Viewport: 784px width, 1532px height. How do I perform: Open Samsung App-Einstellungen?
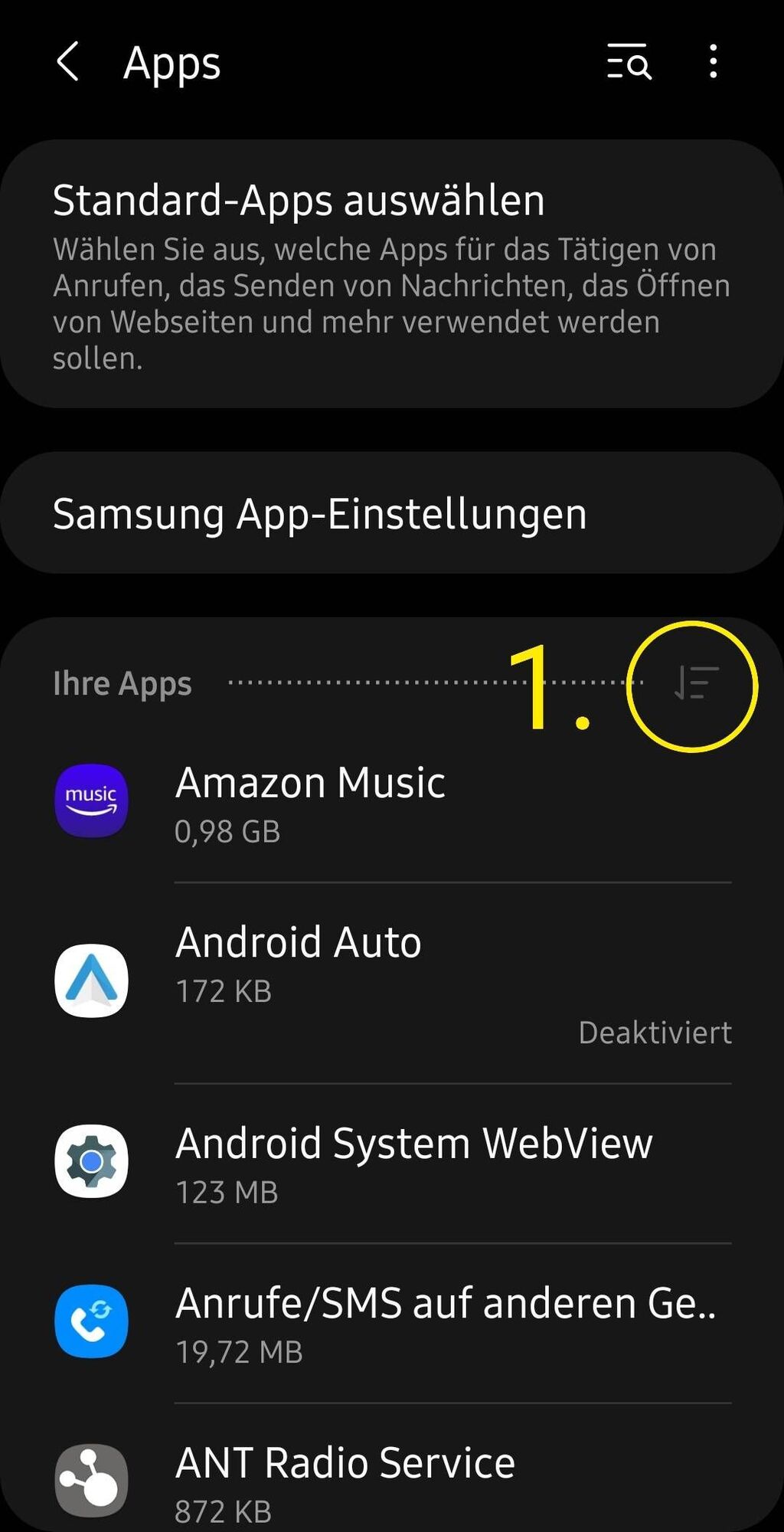point(390,513)
